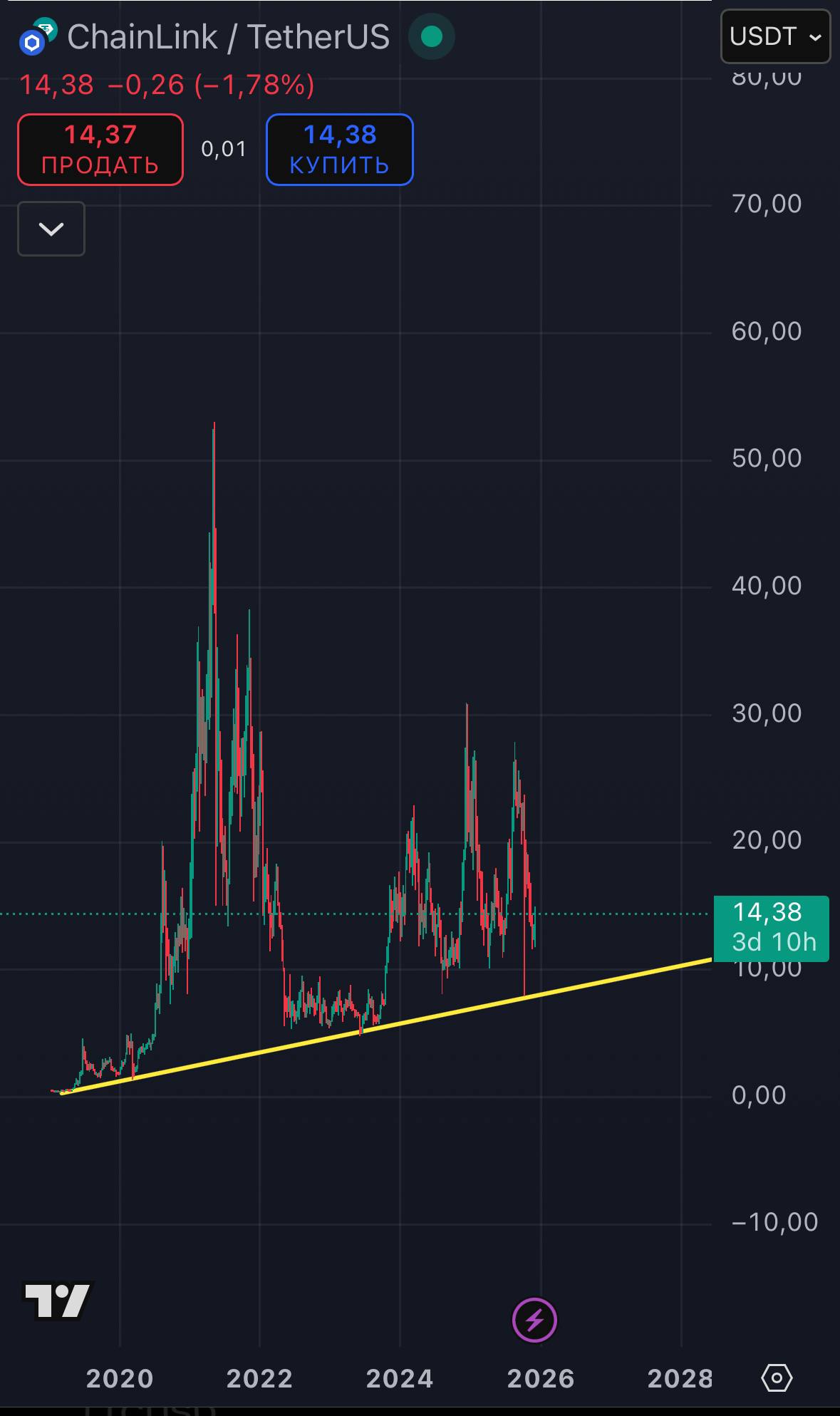Open the ChainLink / TetherUS symbol title
Image resolution: width=840 pixels, height=1416 pixels.
point(228,37)
